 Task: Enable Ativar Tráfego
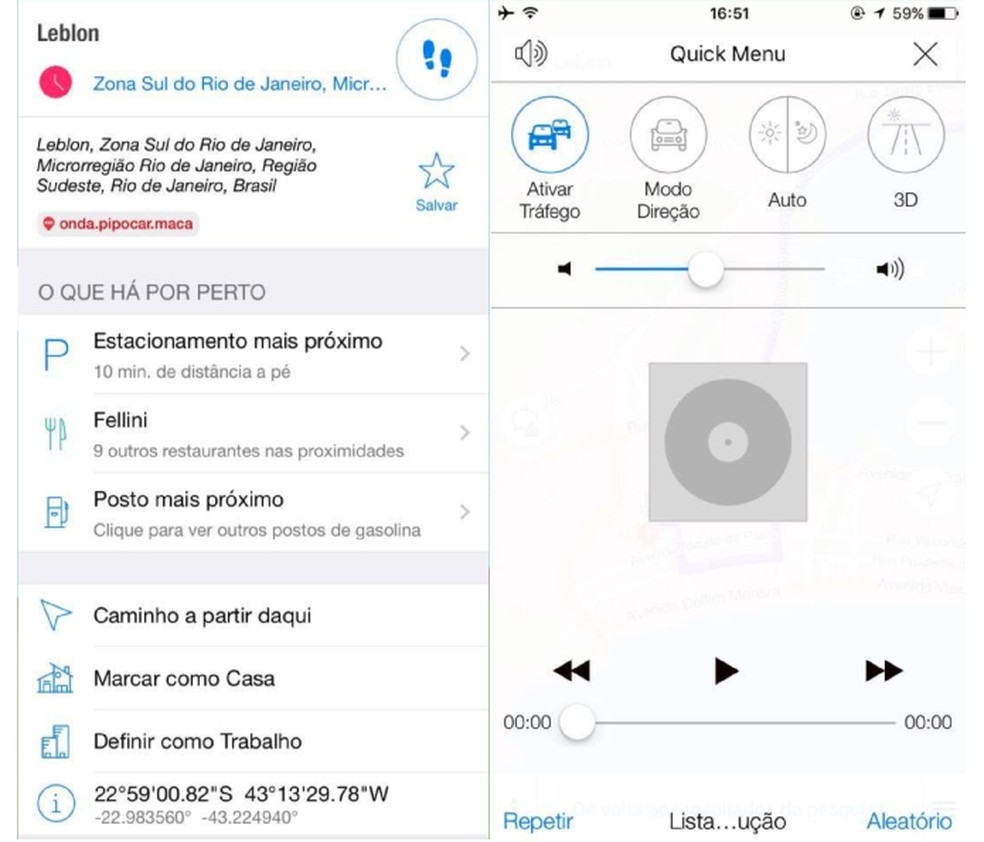click(x=550, y=137)
